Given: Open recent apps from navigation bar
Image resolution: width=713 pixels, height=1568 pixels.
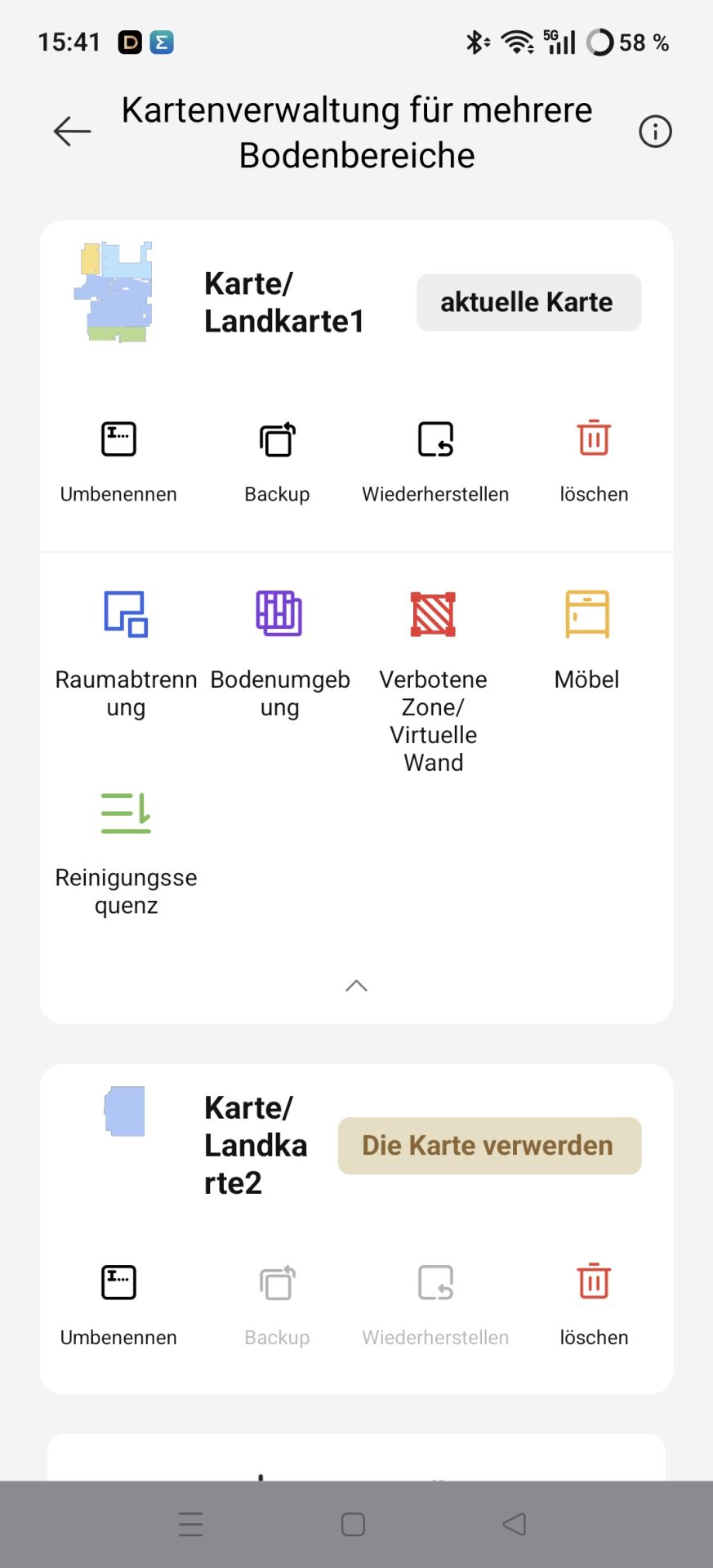Looking at the screenshot, I should point(191,1524).
